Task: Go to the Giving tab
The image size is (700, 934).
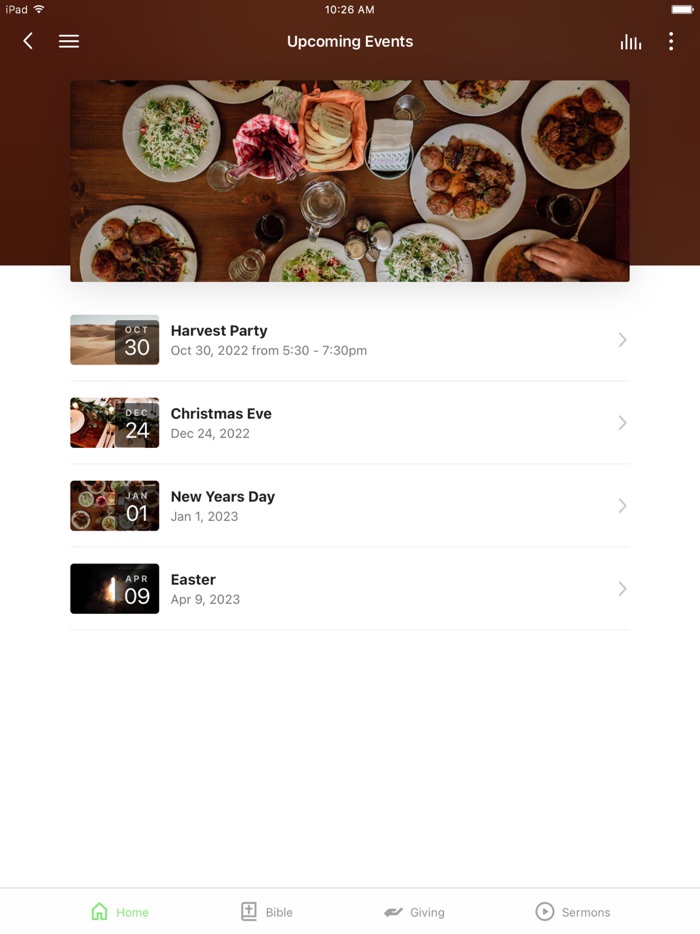Action: [x=414, y=911]
